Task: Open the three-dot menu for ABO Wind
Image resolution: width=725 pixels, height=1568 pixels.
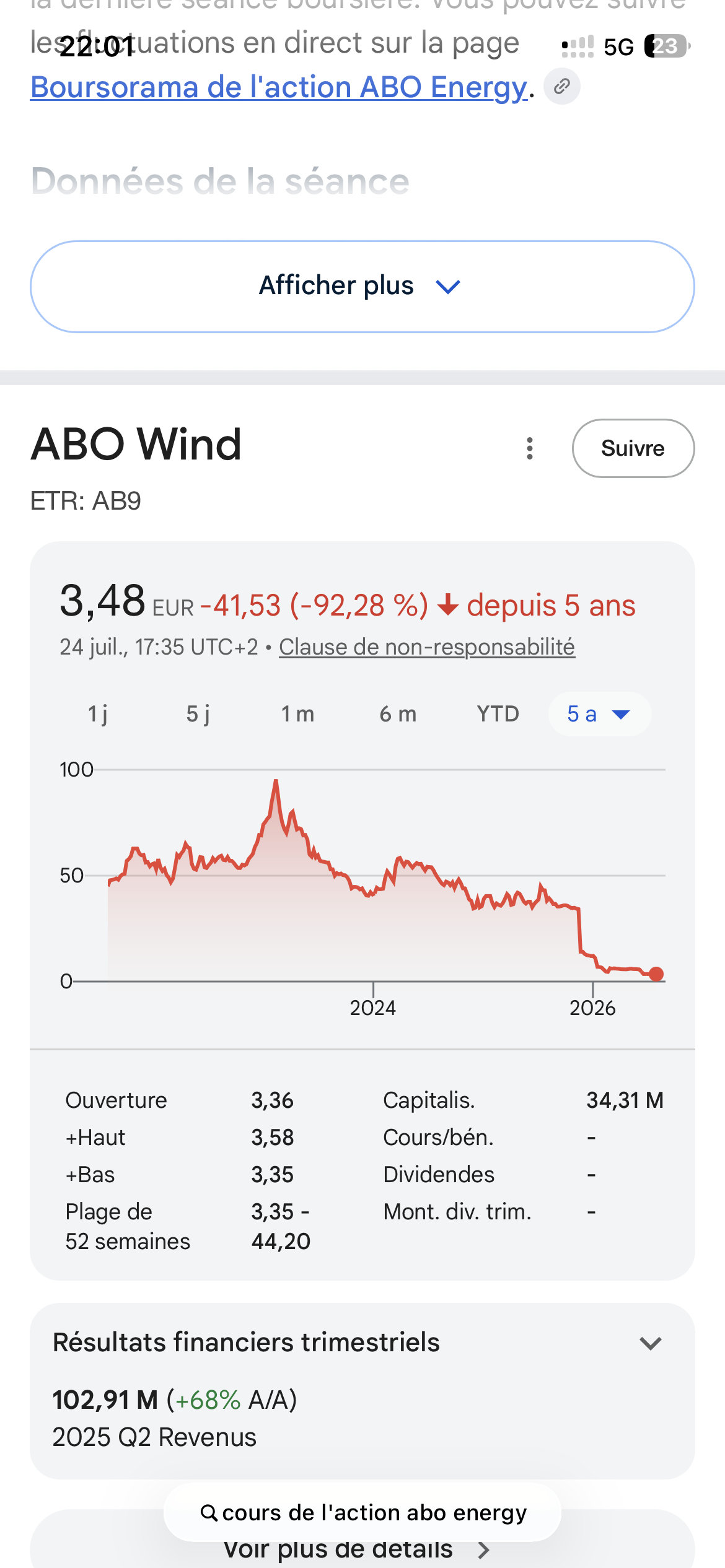Action: click(x=530, y=448)
